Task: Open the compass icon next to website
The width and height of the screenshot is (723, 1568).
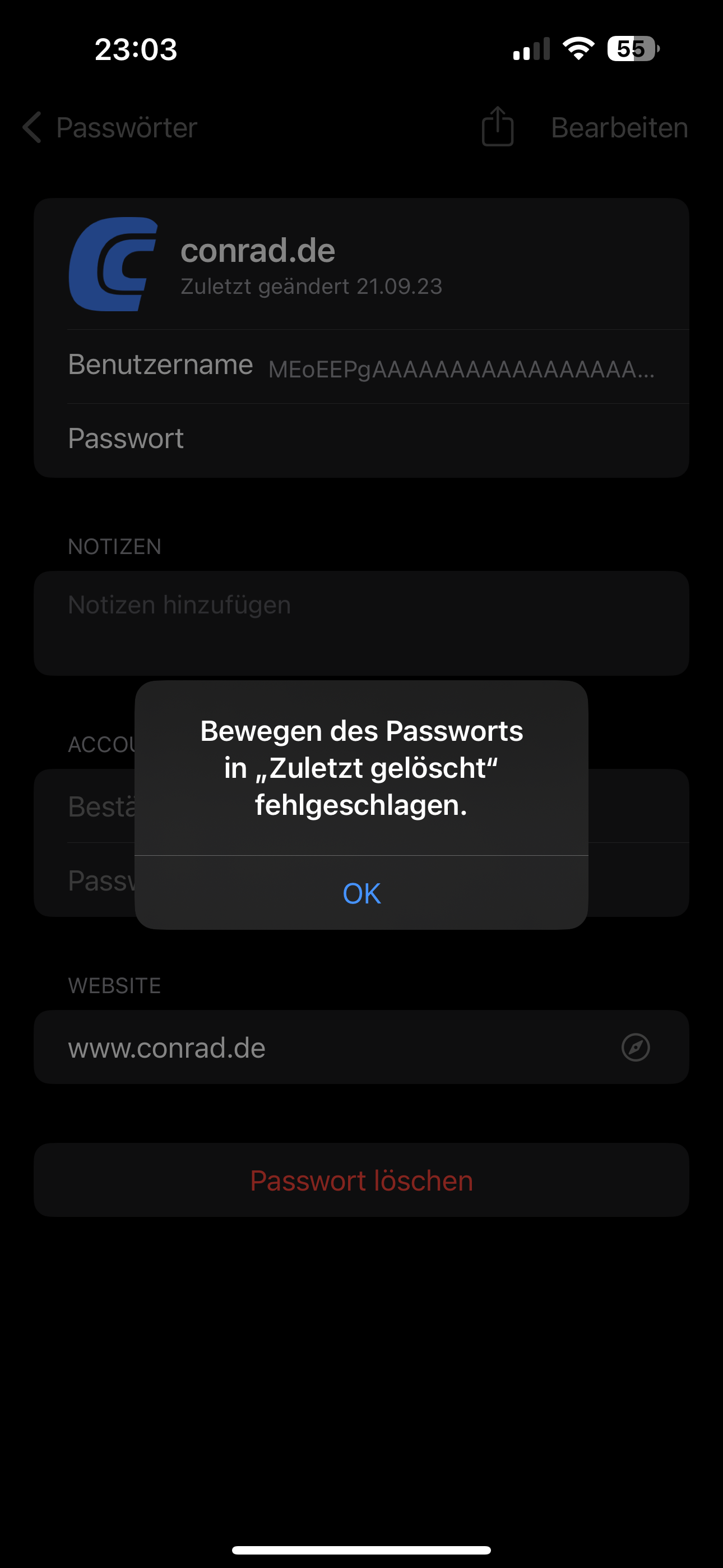Action: click(x=636, y=1048)
